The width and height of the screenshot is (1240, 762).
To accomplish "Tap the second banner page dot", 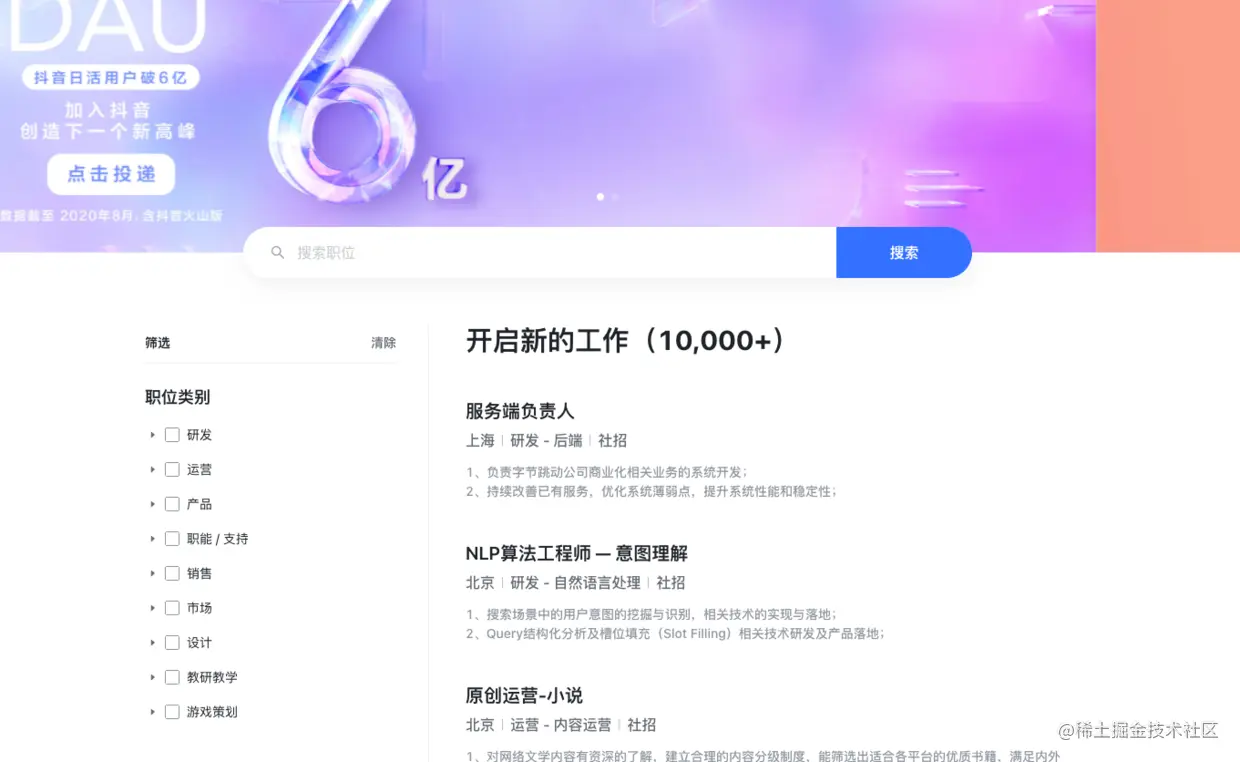I will point(614,197).
